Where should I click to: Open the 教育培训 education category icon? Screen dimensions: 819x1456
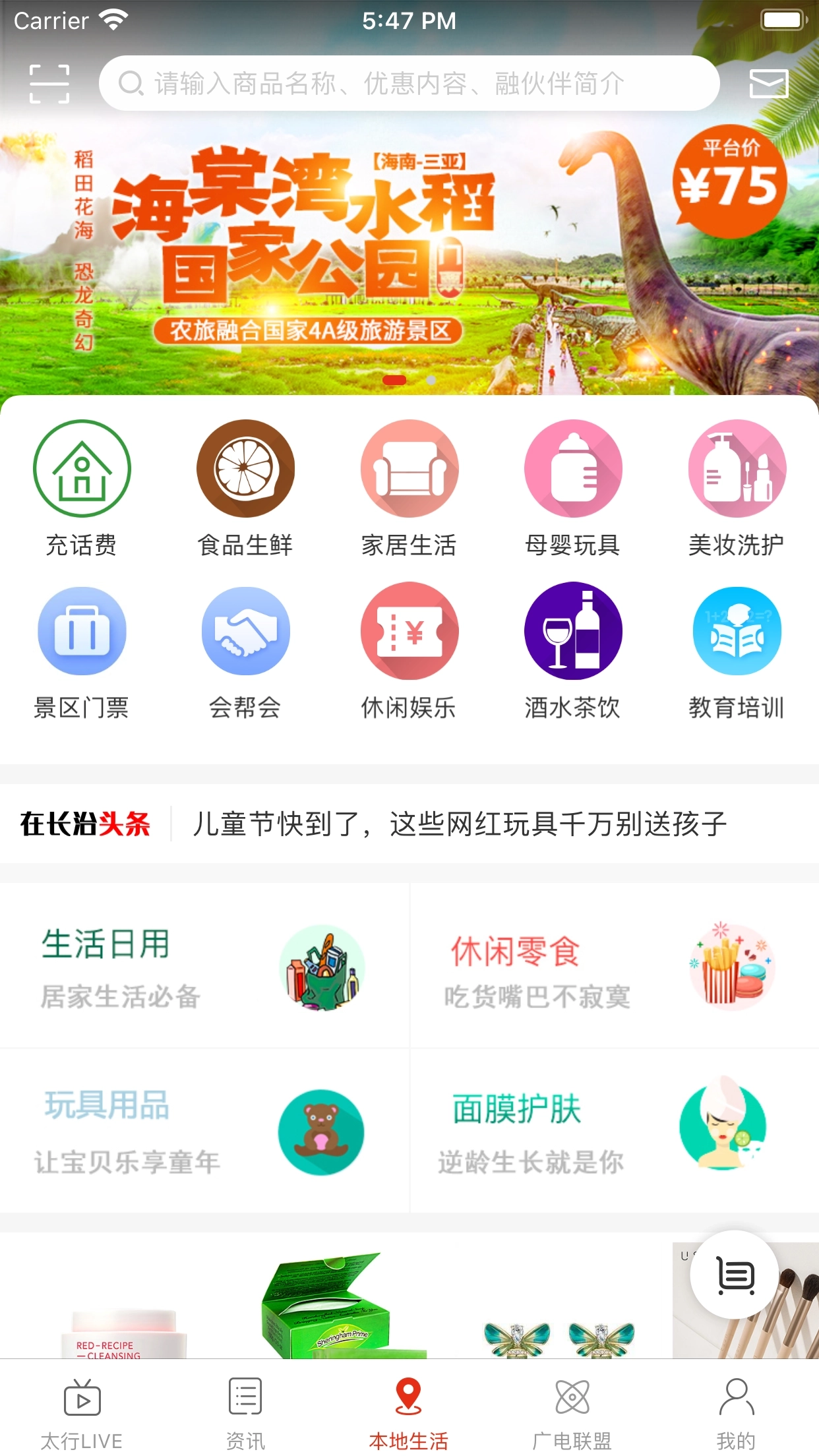click(x=737, y=631)
